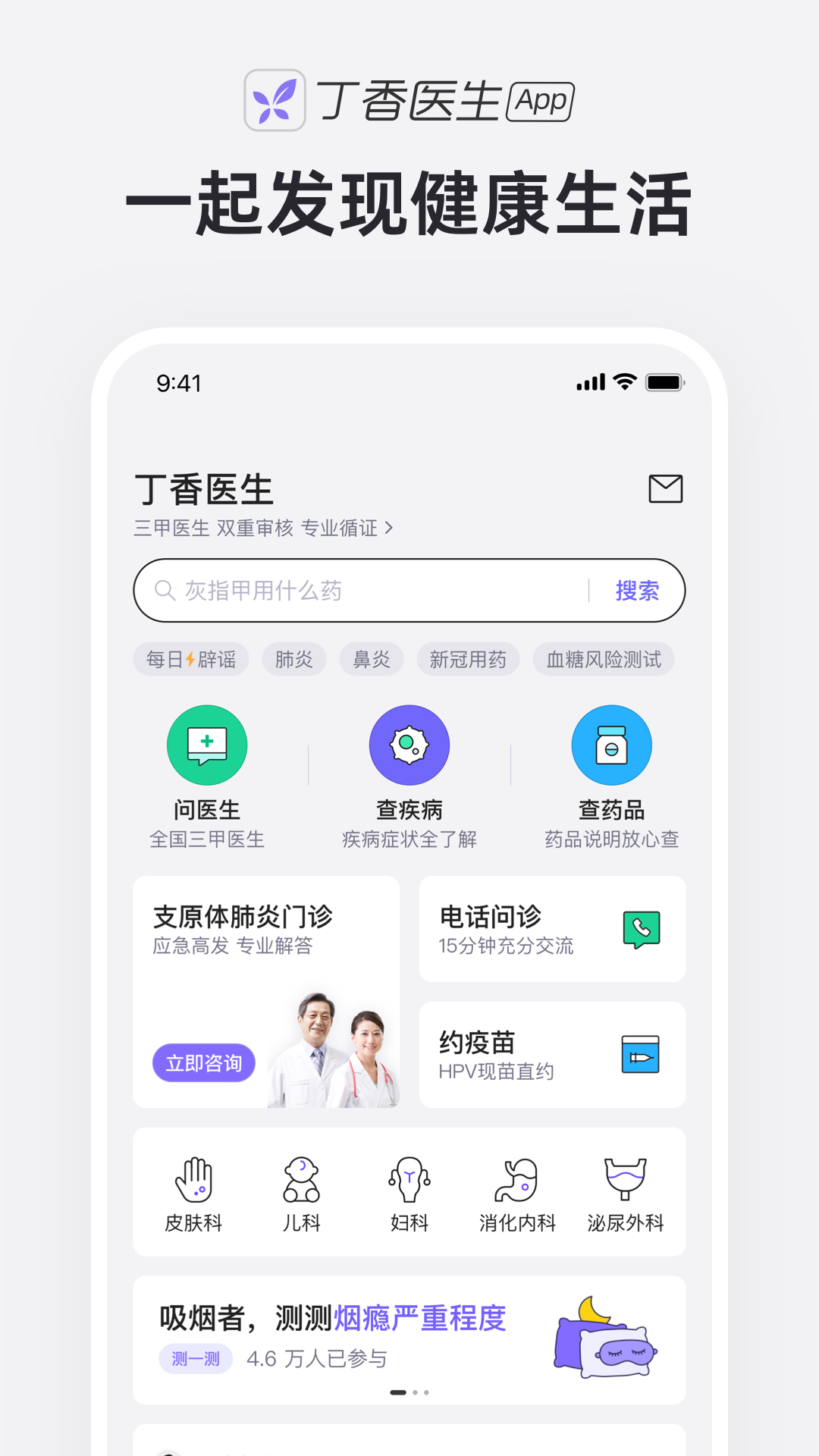Screen dimensions: 819x1456
Task: Select the 每日辟谣 tag
Action: tap(190, 659)
